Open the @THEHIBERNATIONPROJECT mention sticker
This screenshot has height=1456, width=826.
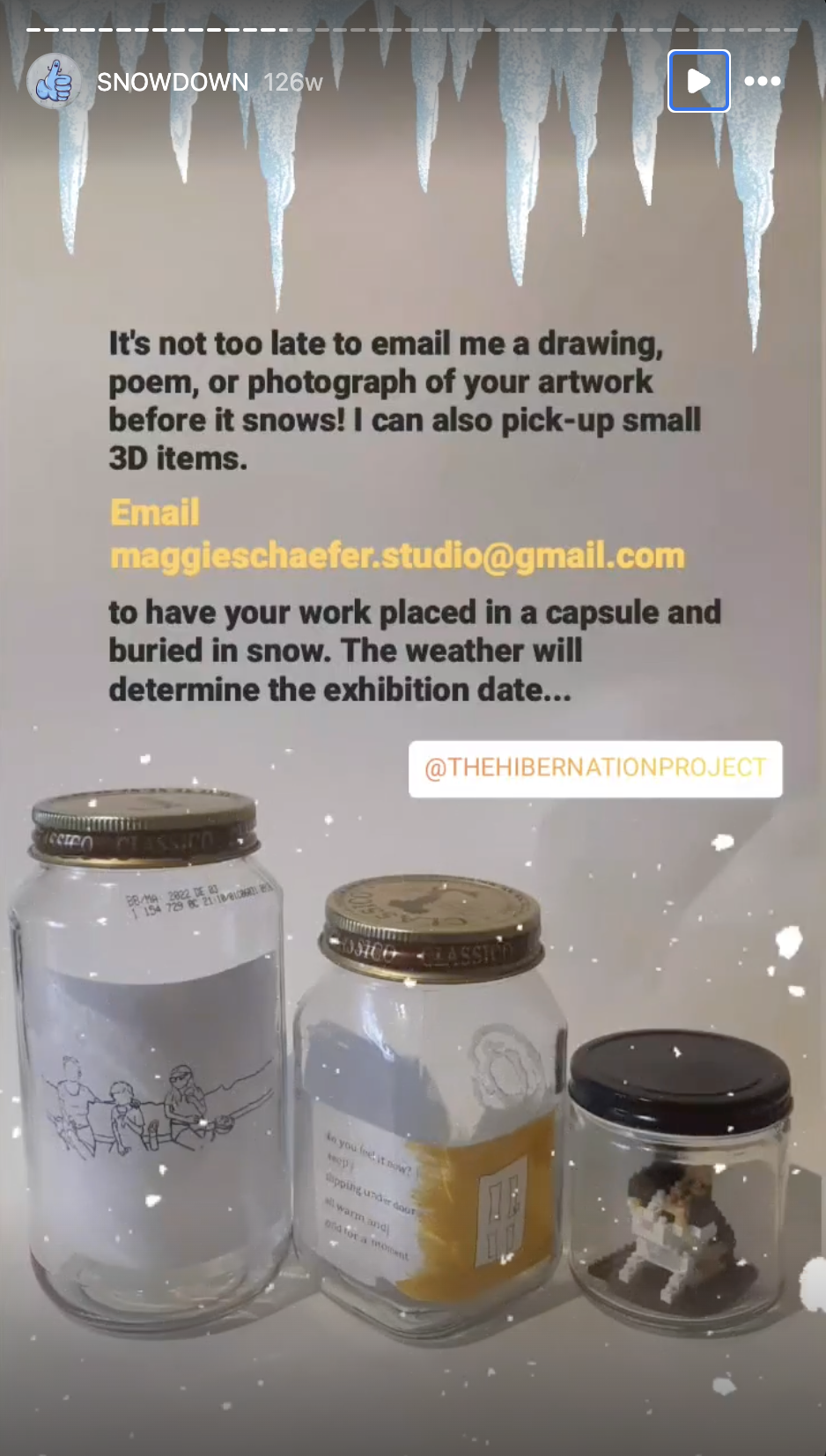(x=595, y=768)
